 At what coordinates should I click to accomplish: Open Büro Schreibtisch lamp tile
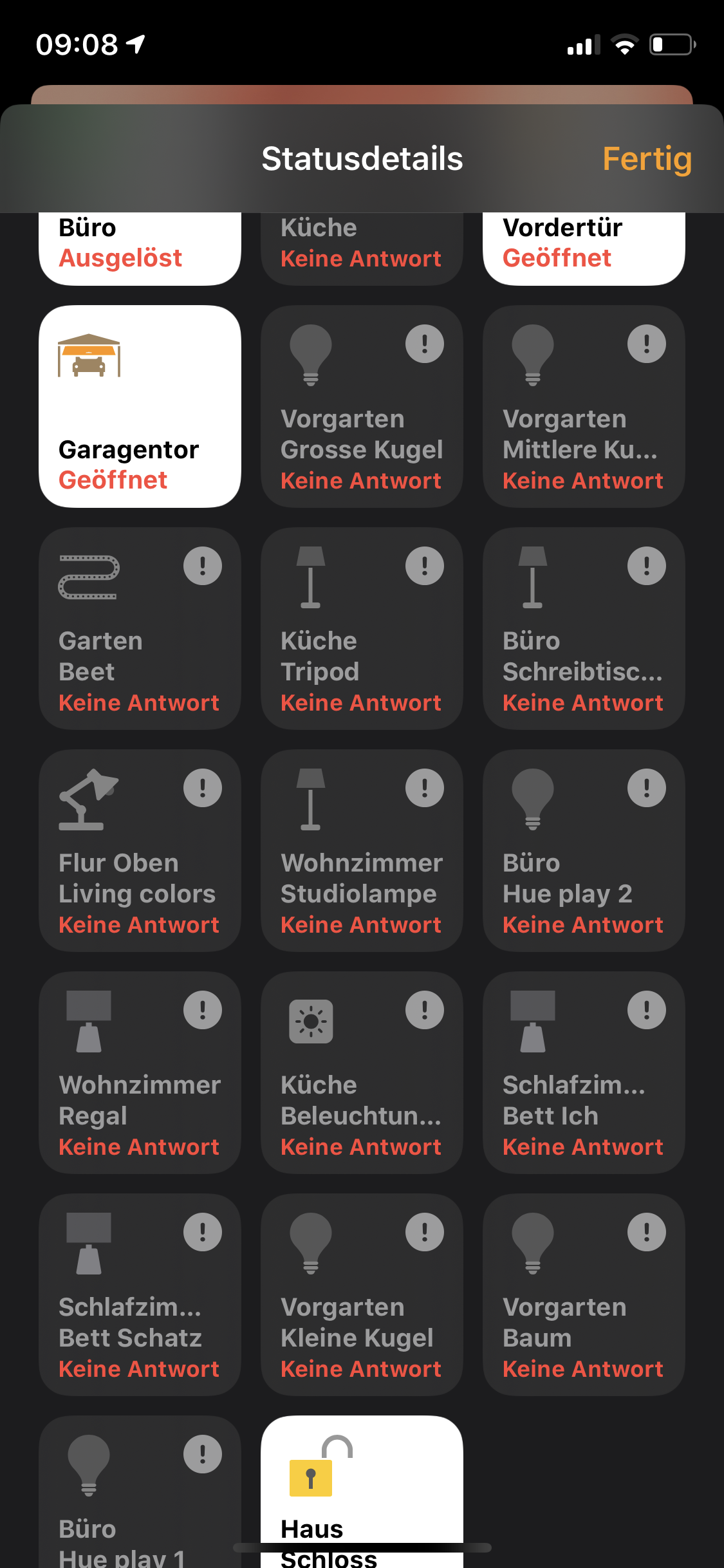pos(584,628)
